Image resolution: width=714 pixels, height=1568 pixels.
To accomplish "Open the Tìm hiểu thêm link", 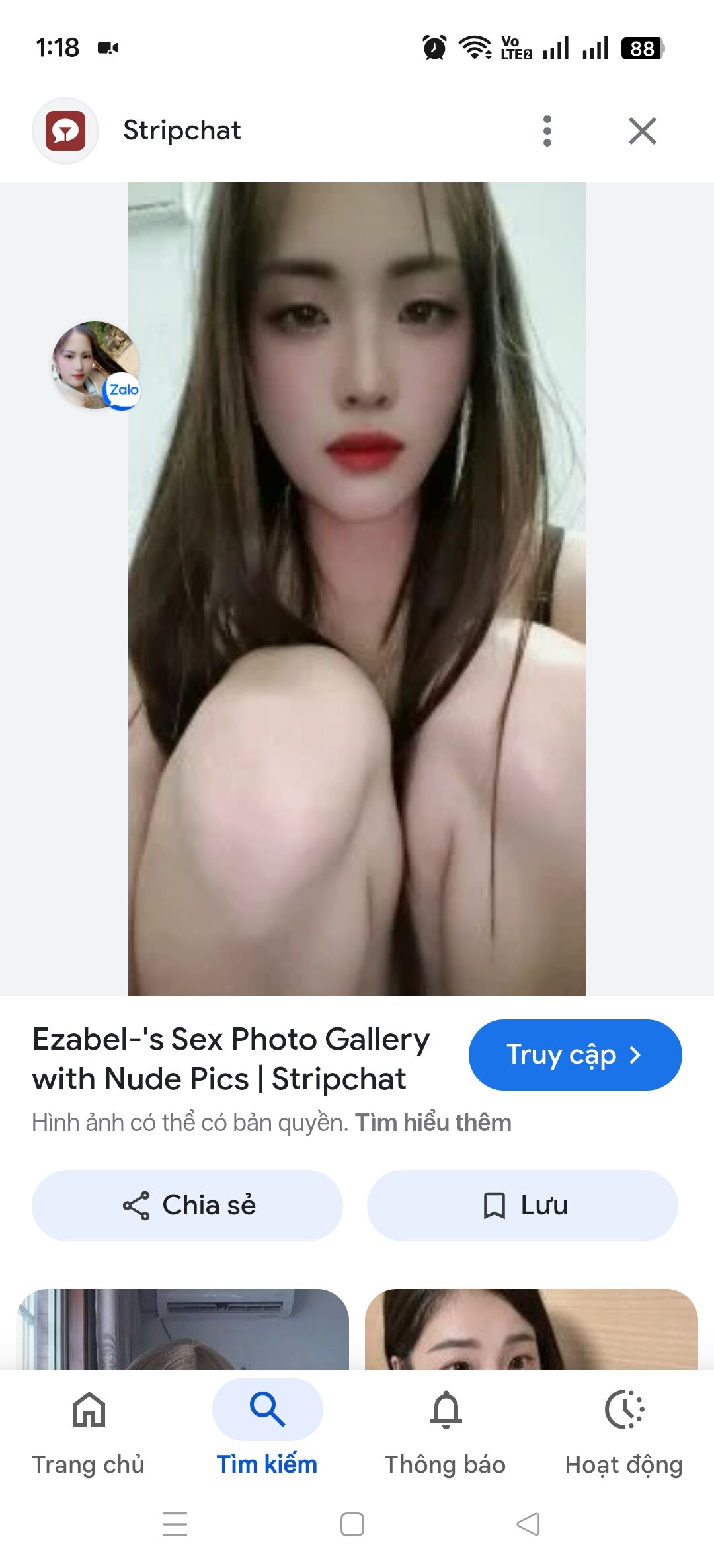I will pyautogui.click(x=433, y=1122).
